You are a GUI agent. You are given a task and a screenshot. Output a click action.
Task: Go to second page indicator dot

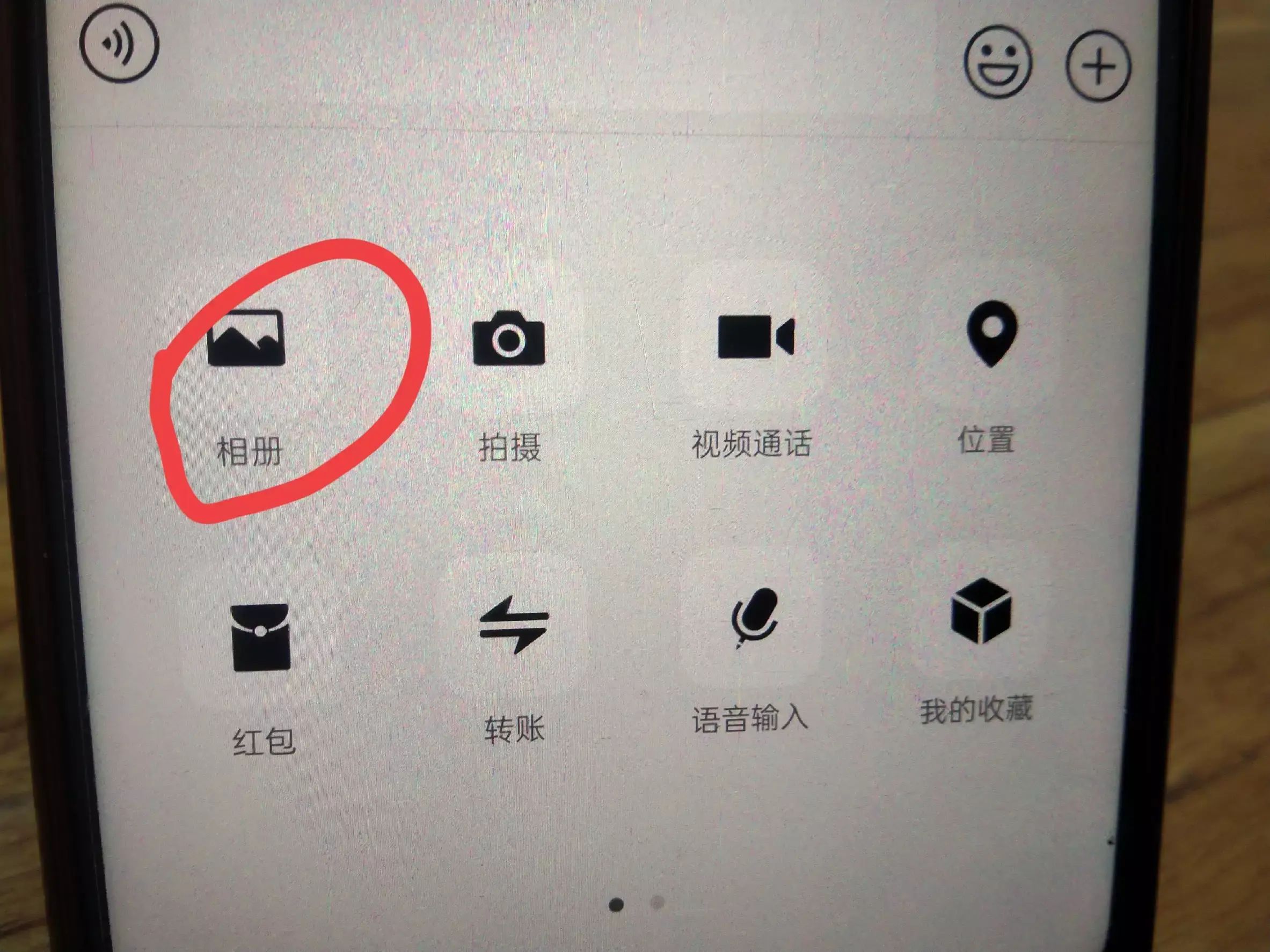(x=658, y=903)
